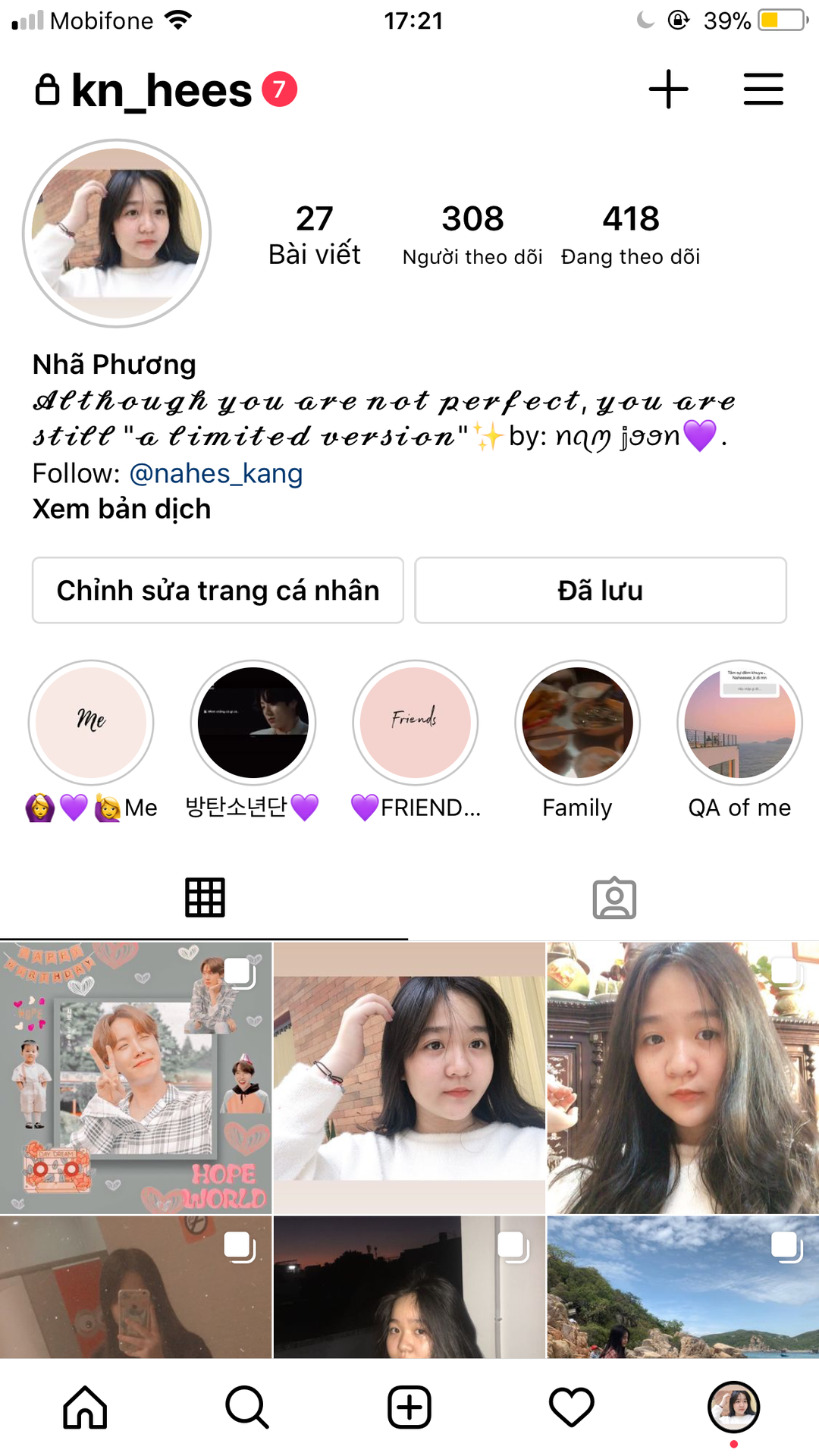
Task: Open the Family story highlight
Action: [x=577, y=722]
